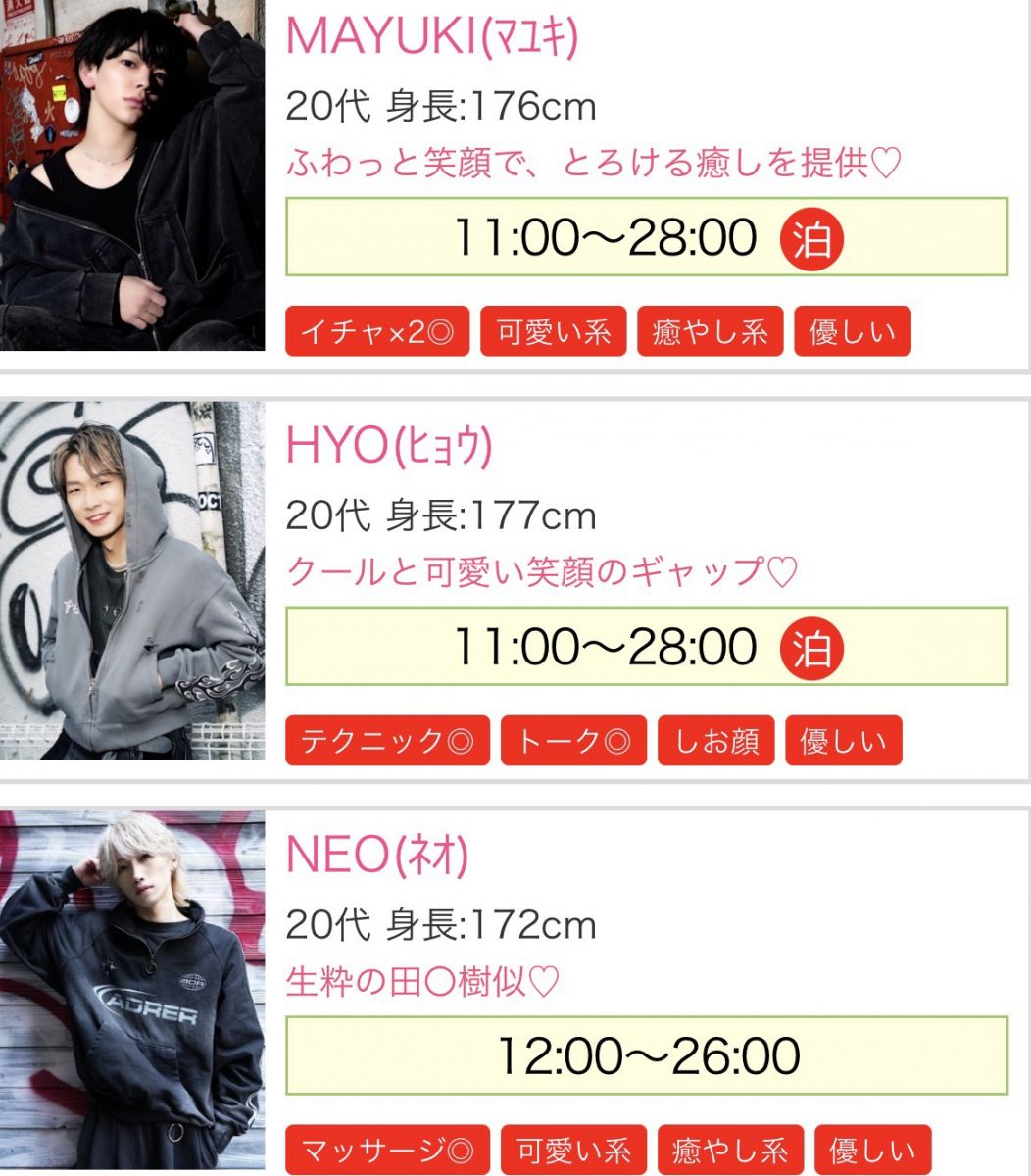Open the HYO(ヒョウ) name link
The width and height of the screenshot is (1031, 1176).
tap(388, 447)
